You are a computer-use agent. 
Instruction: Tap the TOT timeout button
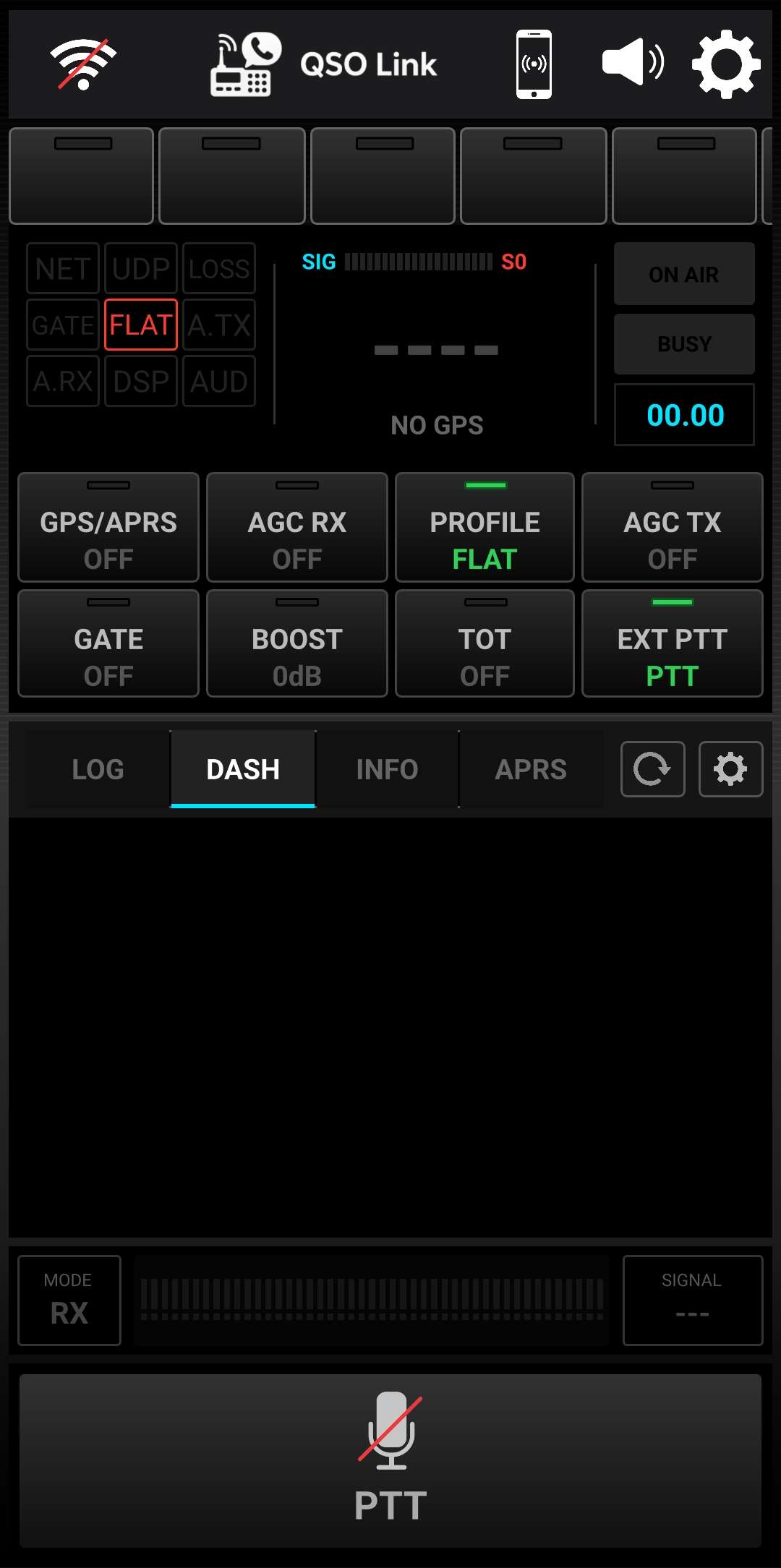pyautogui.click(x=485, y=644)
